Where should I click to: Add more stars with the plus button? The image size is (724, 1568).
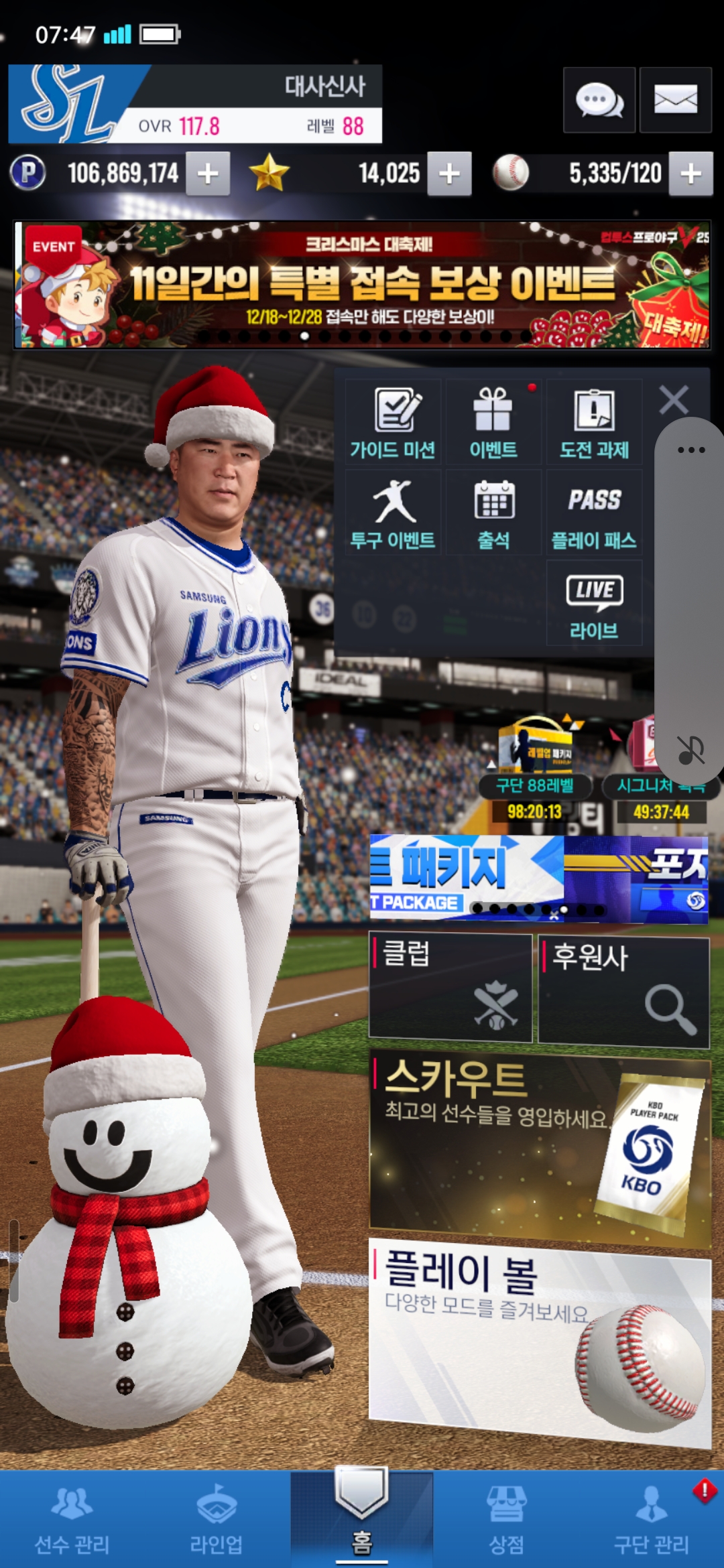449,174
